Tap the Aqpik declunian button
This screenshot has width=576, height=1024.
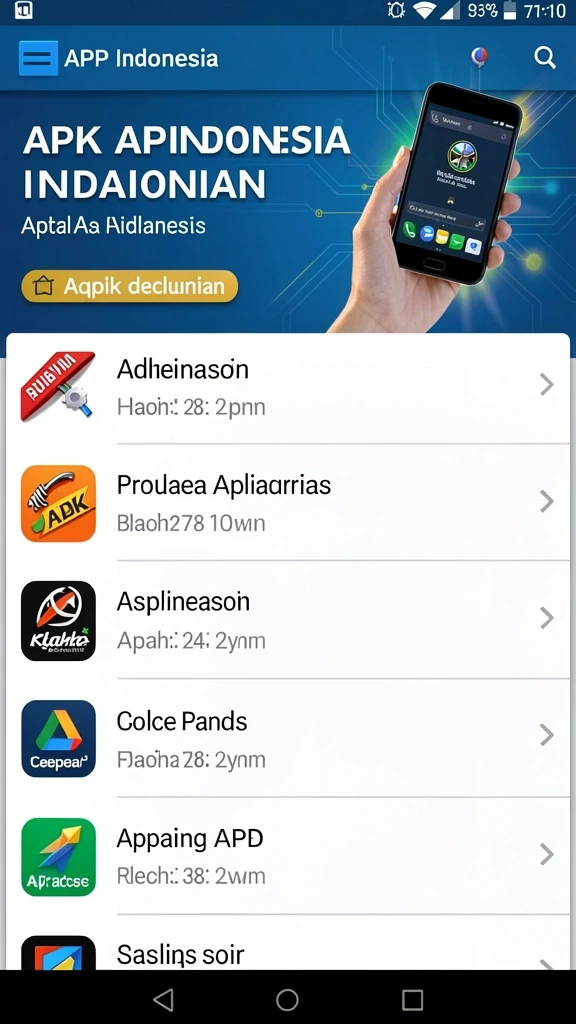tap(129, 286)
